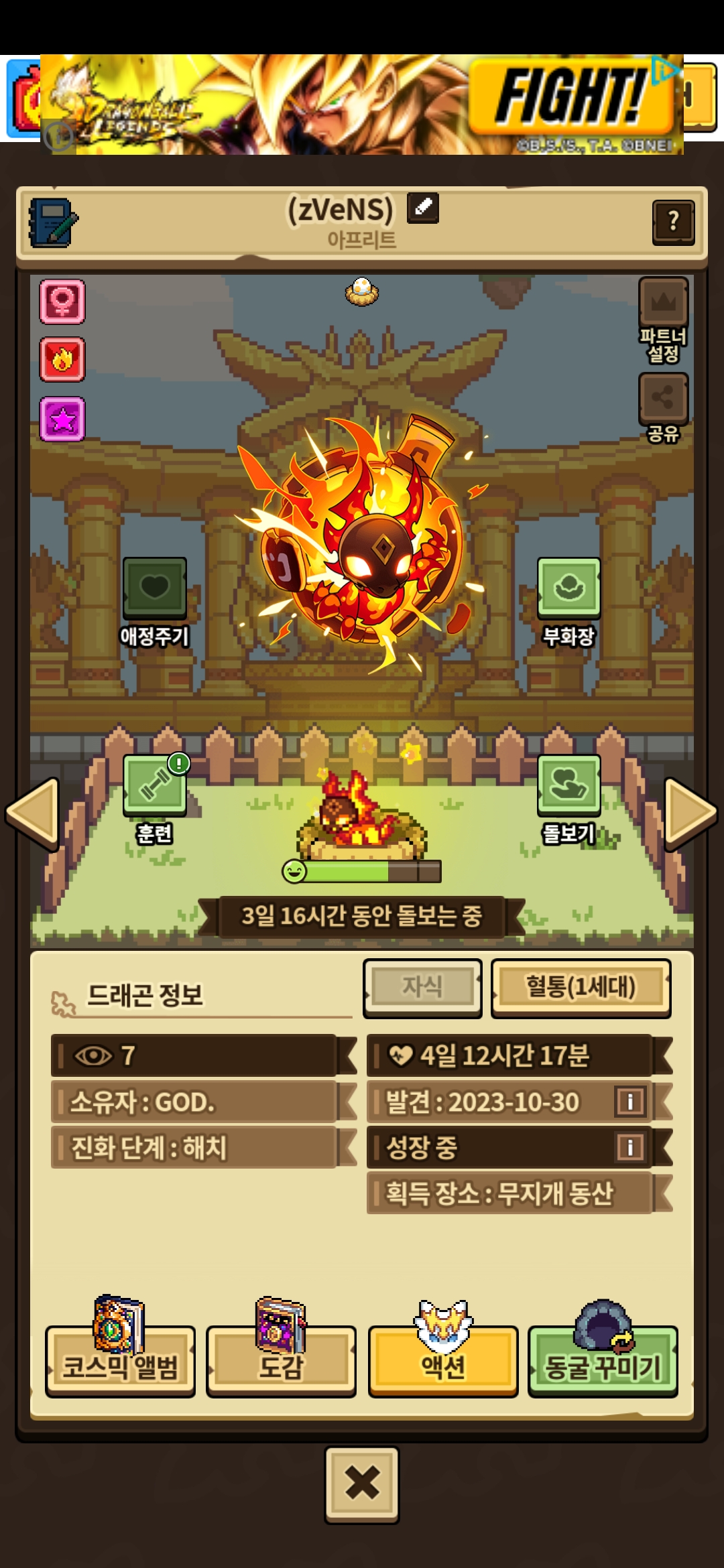Open the help question mark button
The width and height of the screenshot is (724, 1568).
pos(673,221)
